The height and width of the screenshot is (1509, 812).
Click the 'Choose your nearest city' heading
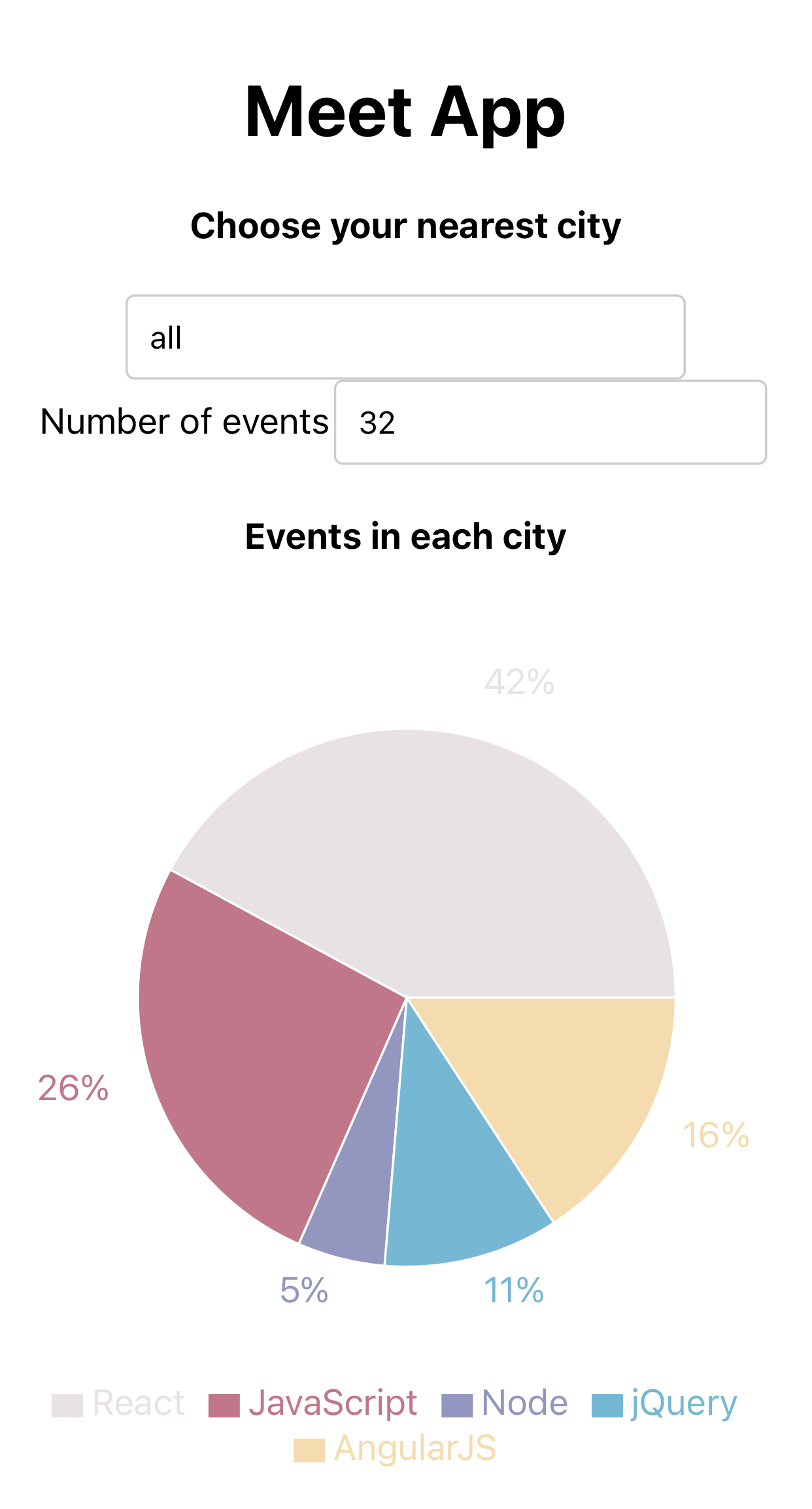click(x=406, y=227)
